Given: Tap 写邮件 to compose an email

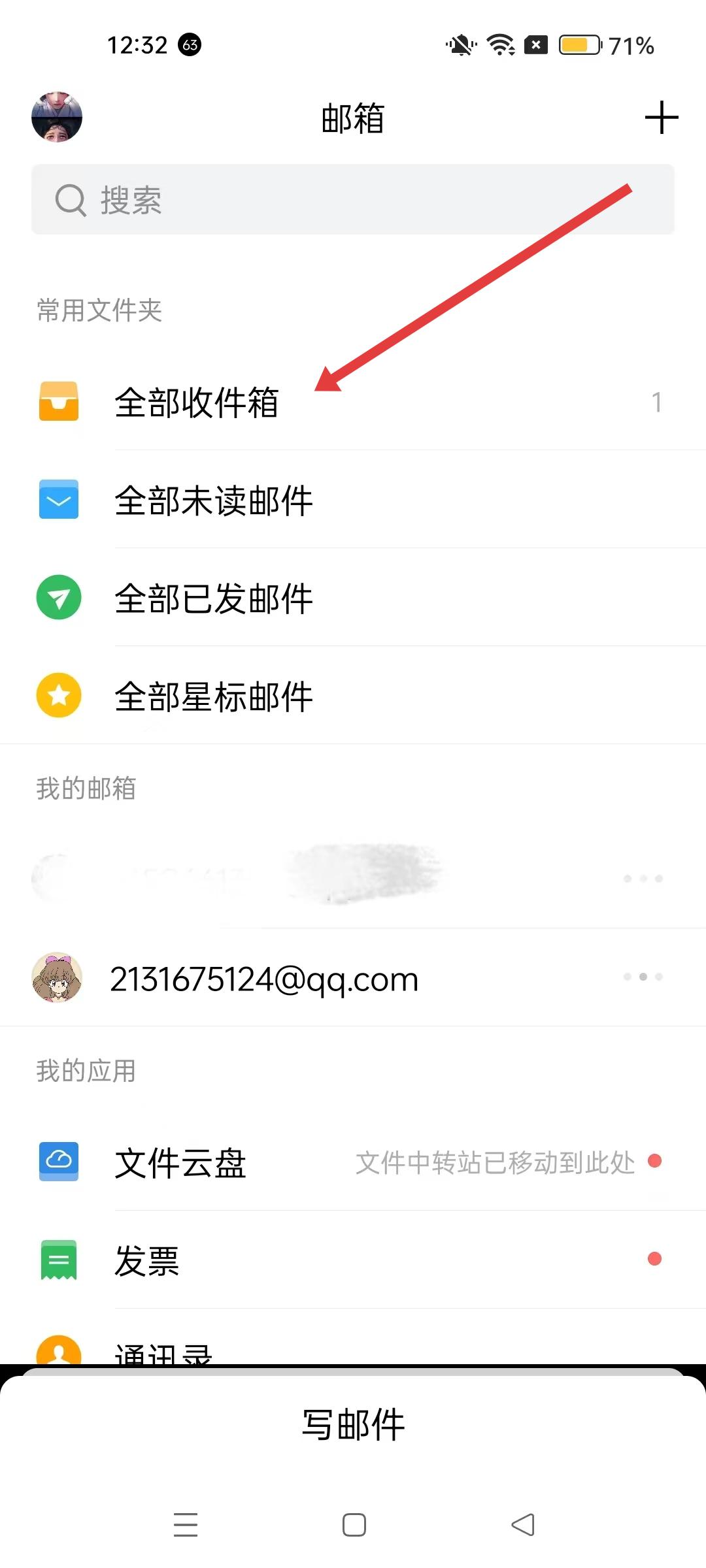Looking at the screenshot, I should [353, 1424].
